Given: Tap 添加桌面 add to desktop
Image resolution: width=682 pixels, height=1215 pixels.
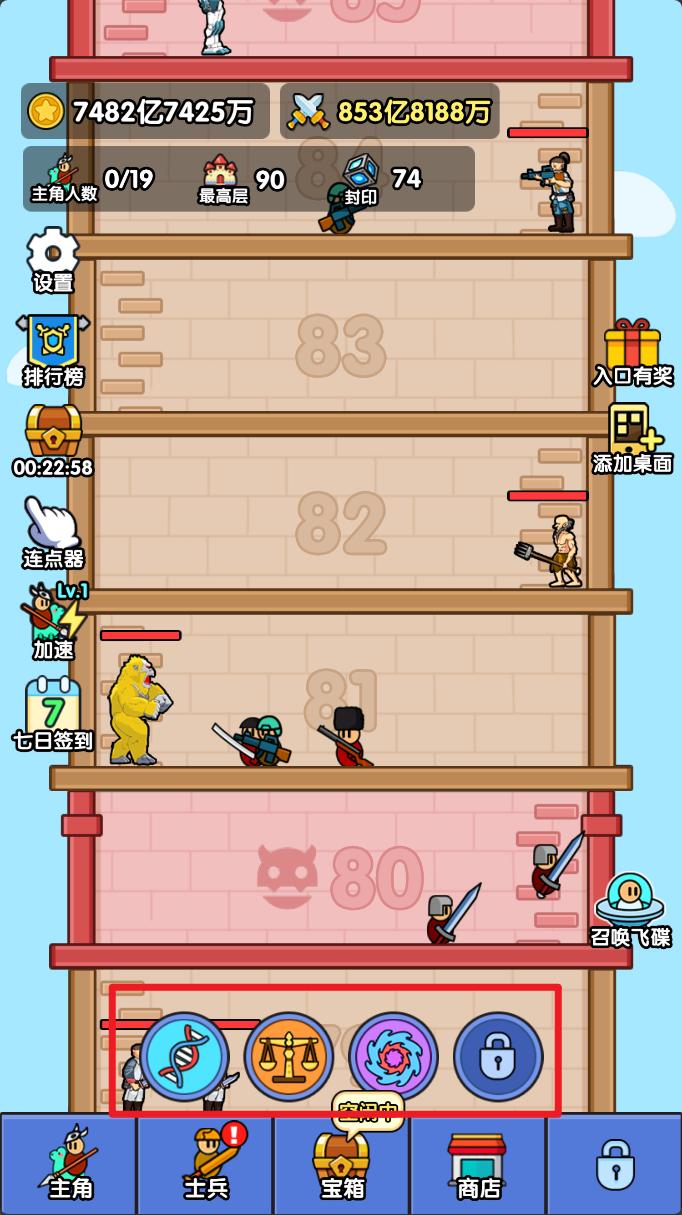Looking at the screenshot, I should coord(632,438).
